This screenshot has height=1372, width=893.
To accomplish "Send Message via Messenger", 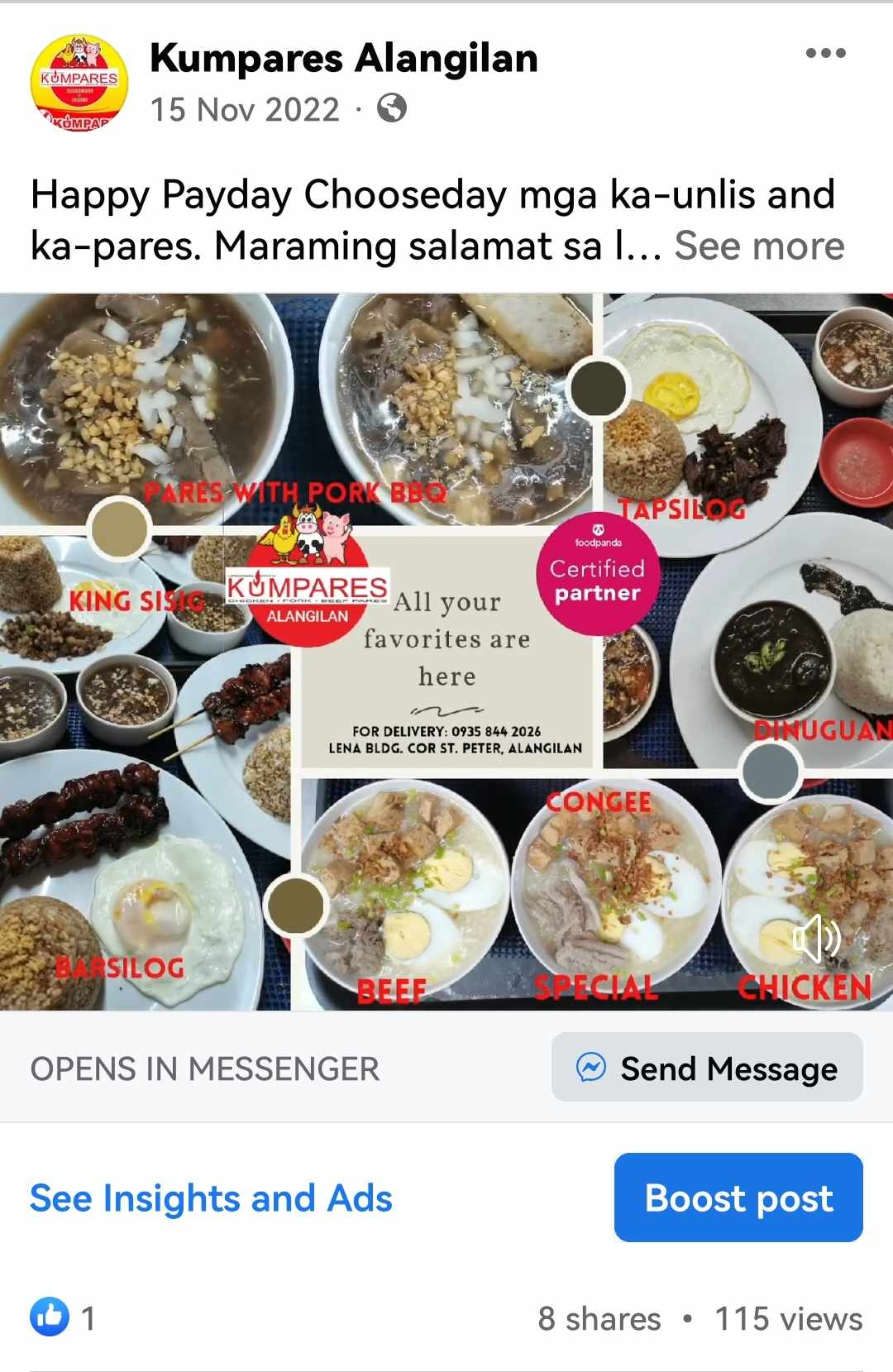I will click(x=707, y=1068).
